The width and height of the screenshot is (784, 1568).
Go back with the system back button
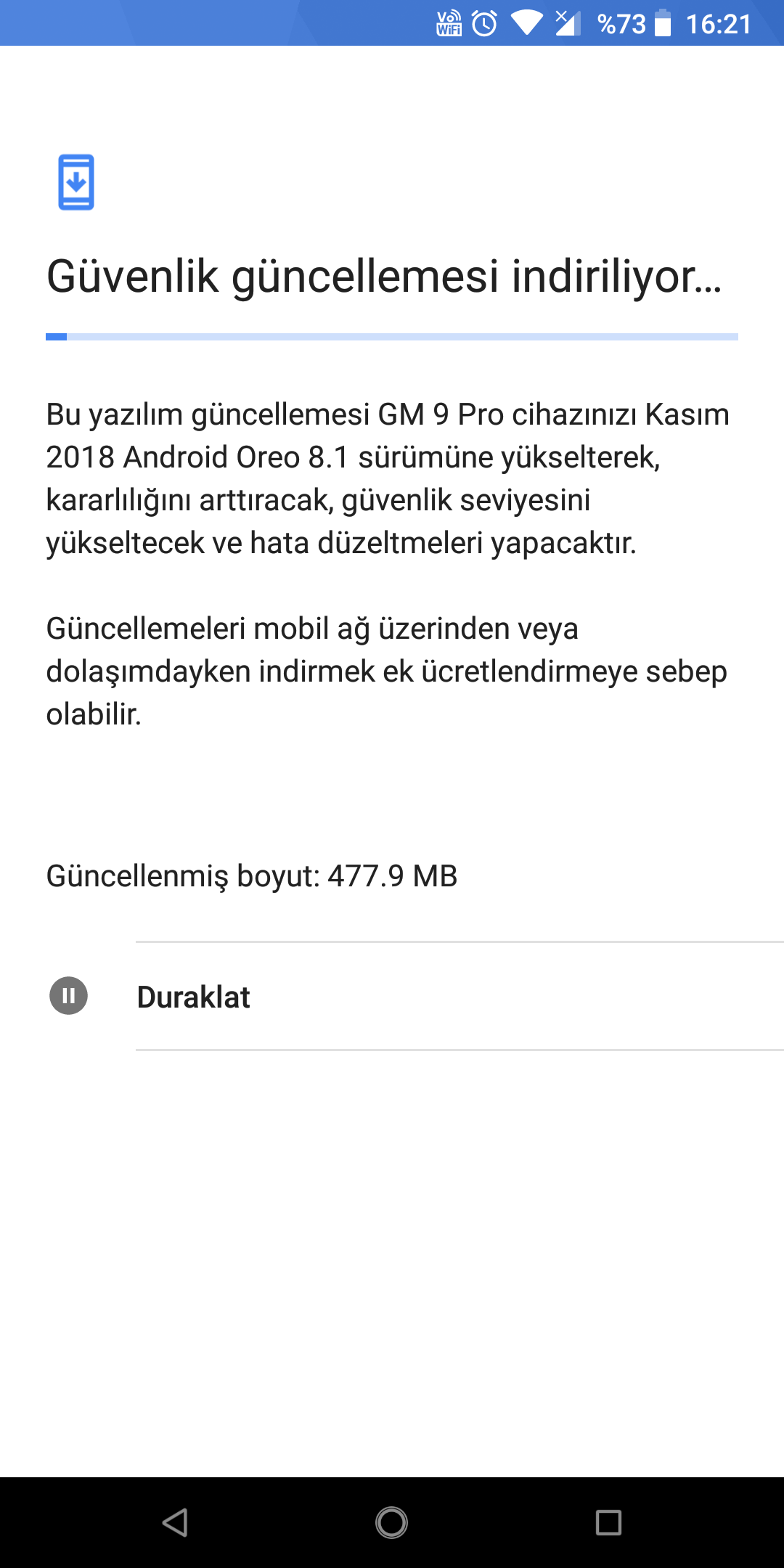[175, 1522]
